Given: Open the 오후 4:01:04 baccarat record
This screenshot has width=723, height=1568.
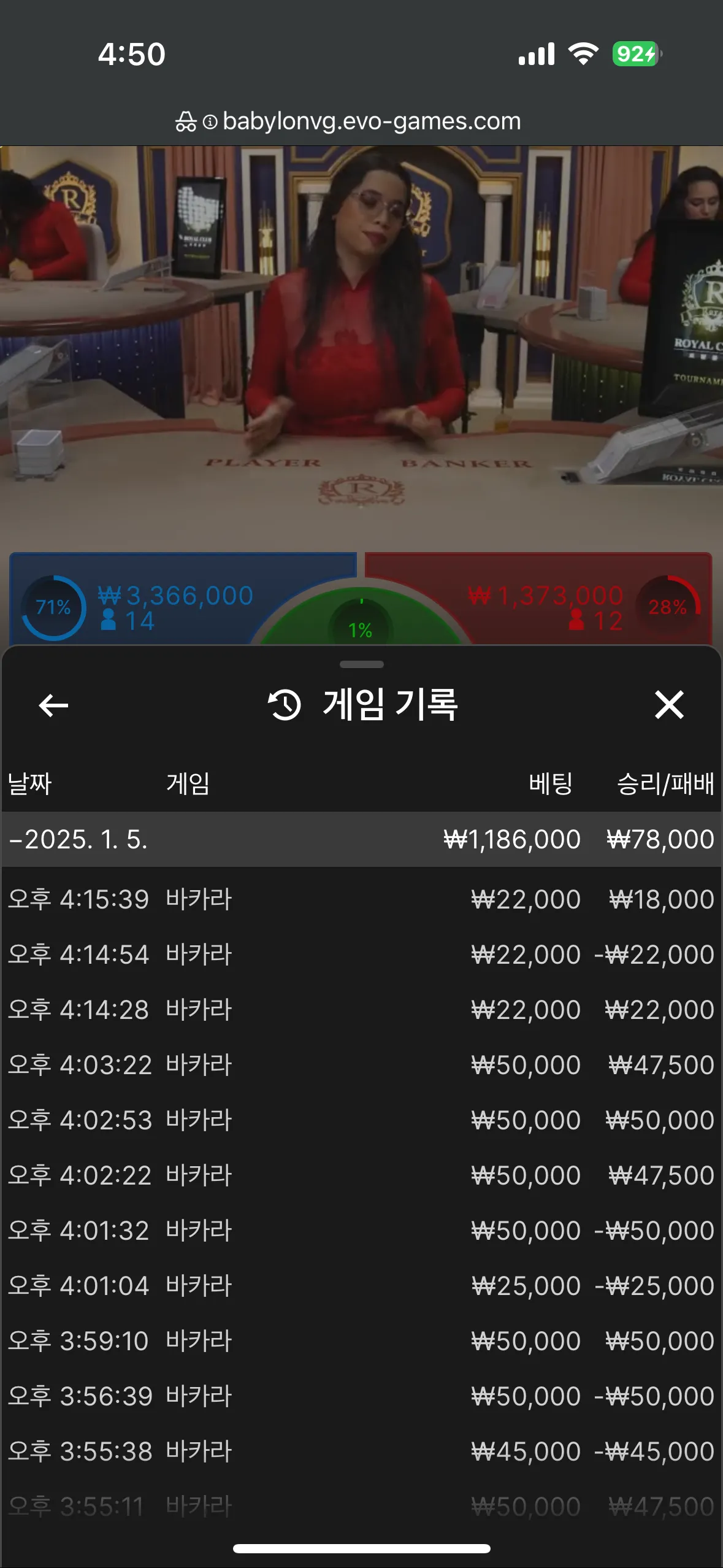Looking at the screenshot, I should (361, 1286).
